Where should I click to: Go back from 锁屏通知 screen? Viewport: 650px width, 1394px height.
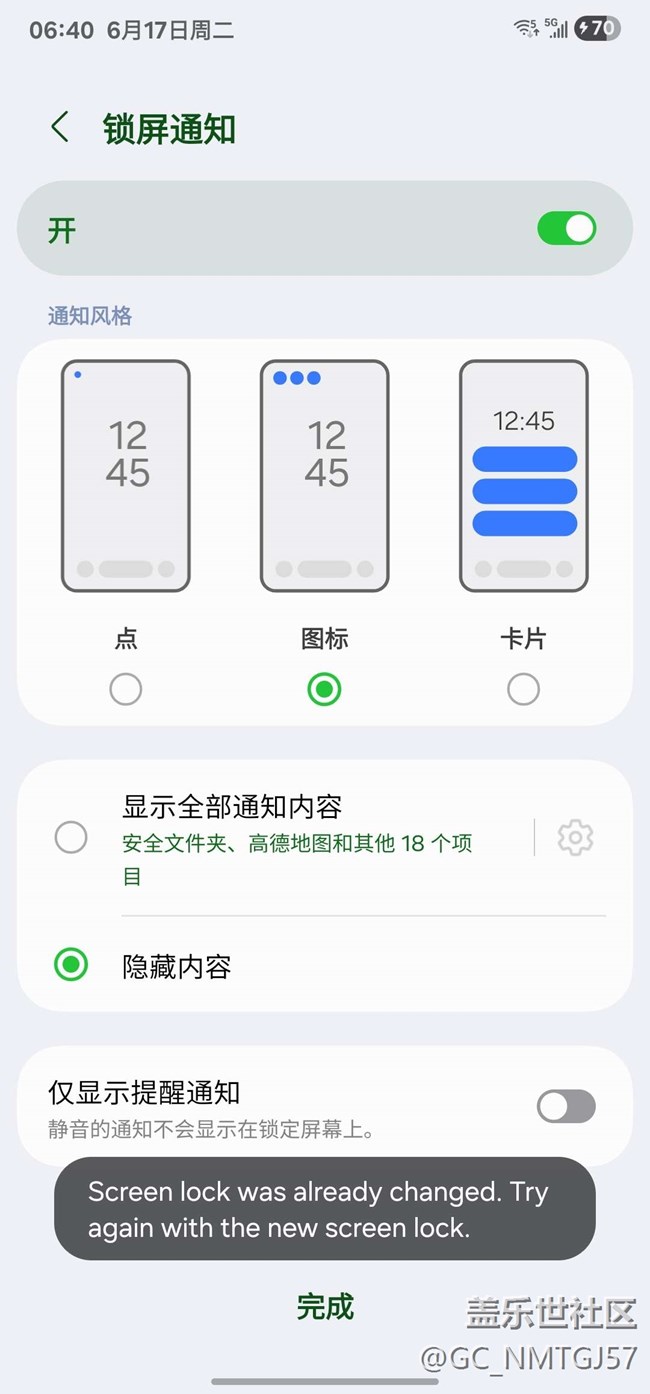[60, 127]
